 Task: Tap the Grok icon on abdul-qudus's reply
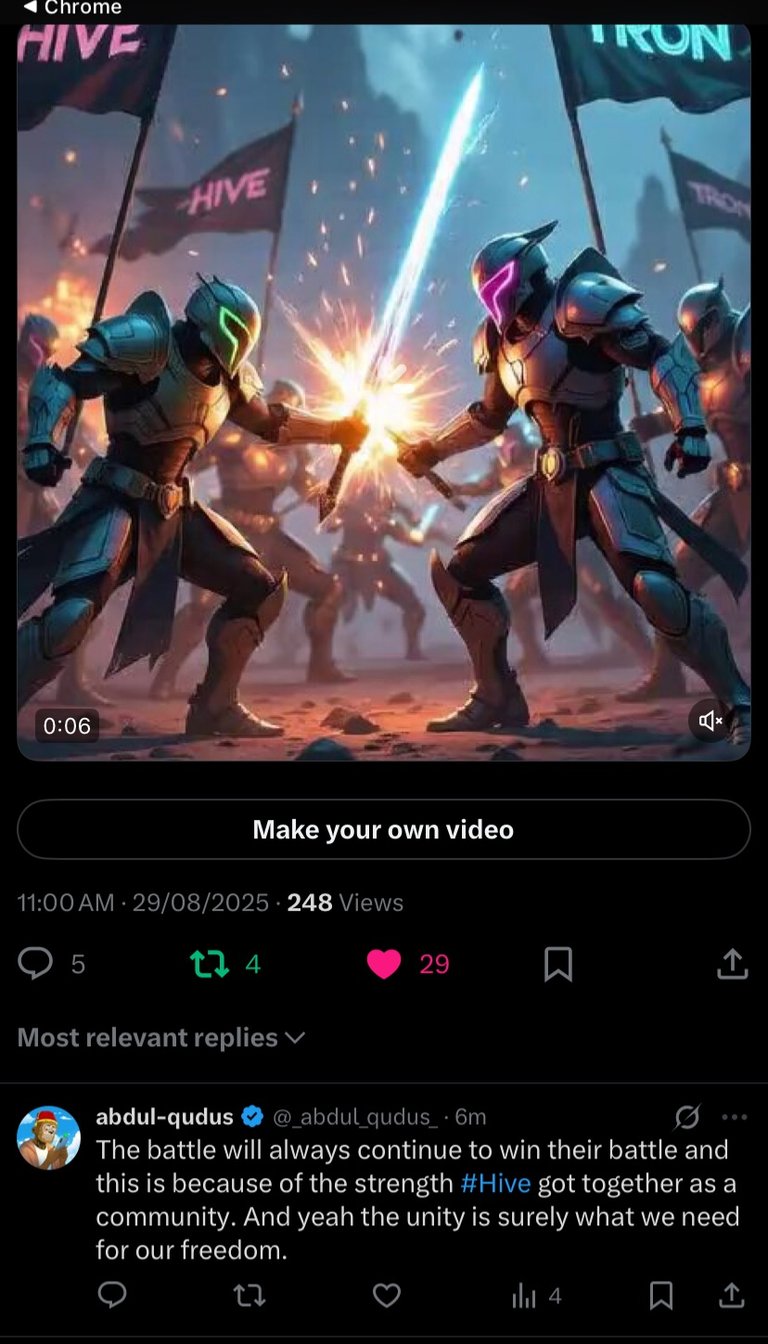(687, 1117)
